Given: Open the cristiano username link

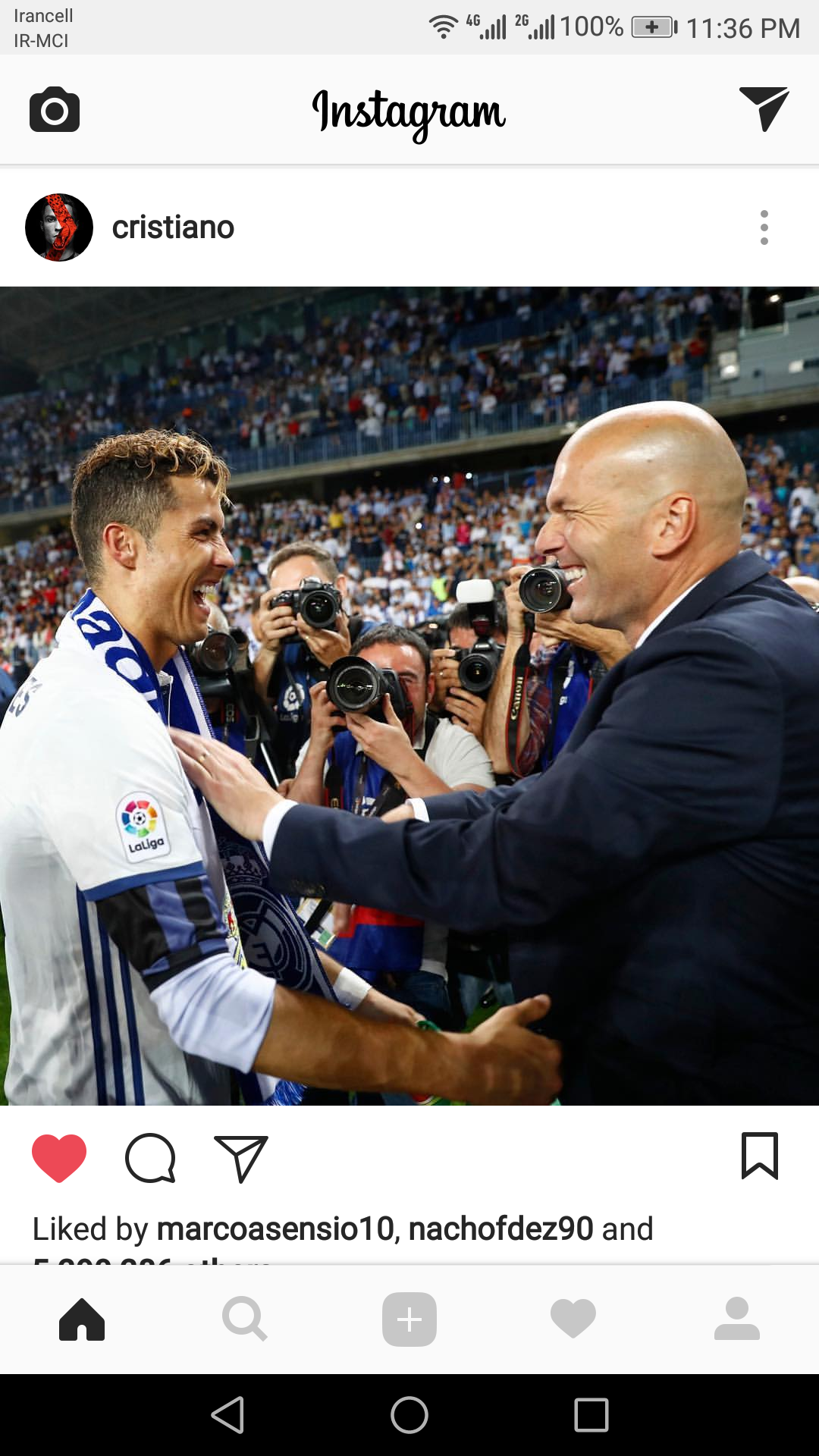Looking at the screenshot, I should coord(173,227).
